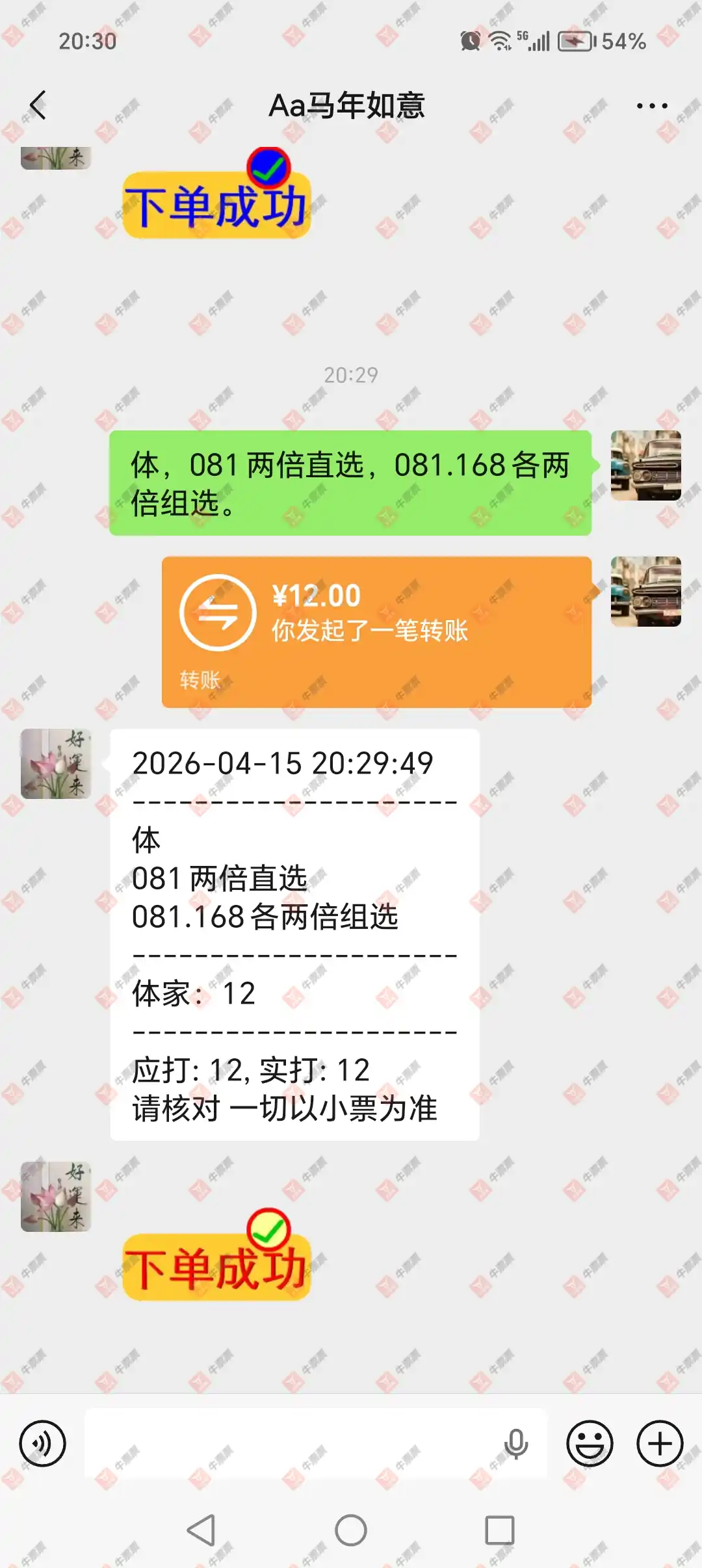
Task: Open the ¥12.00 transfer message
Action: pos(376,631)
